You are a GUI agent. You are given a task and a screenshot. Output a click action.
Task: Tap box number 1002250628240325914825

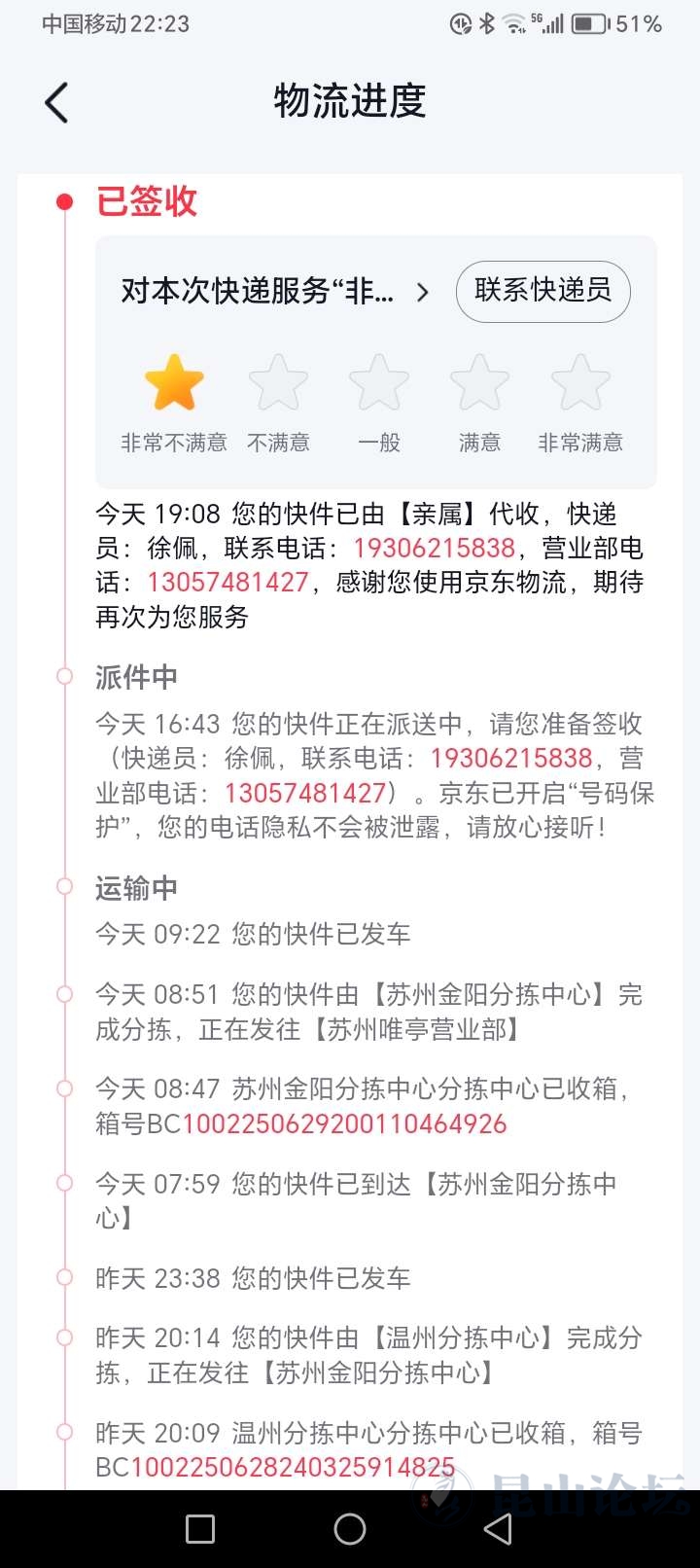292,1467
